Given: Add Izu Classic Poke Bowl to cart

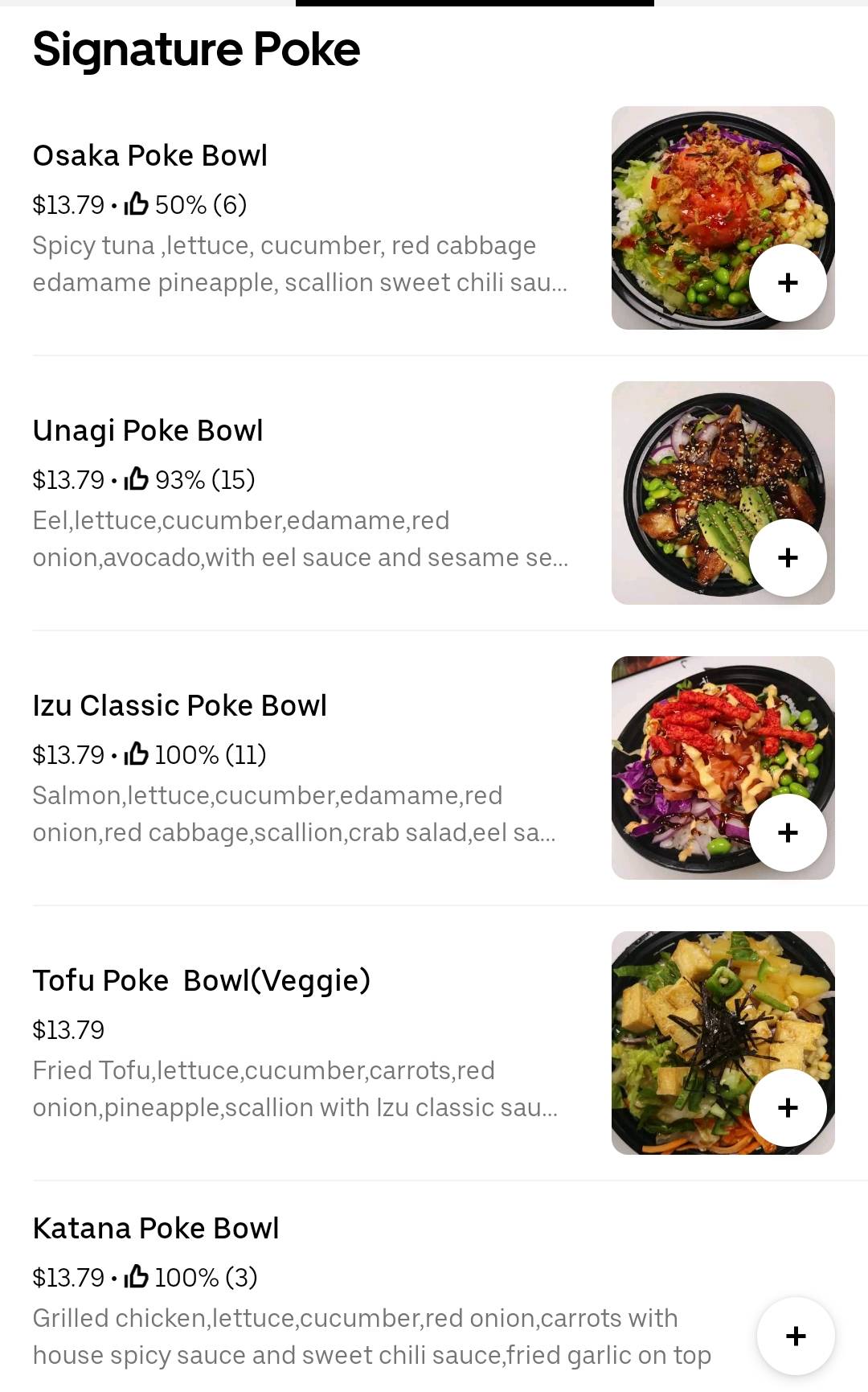Looking at the screenshot, I should [788, 832].
